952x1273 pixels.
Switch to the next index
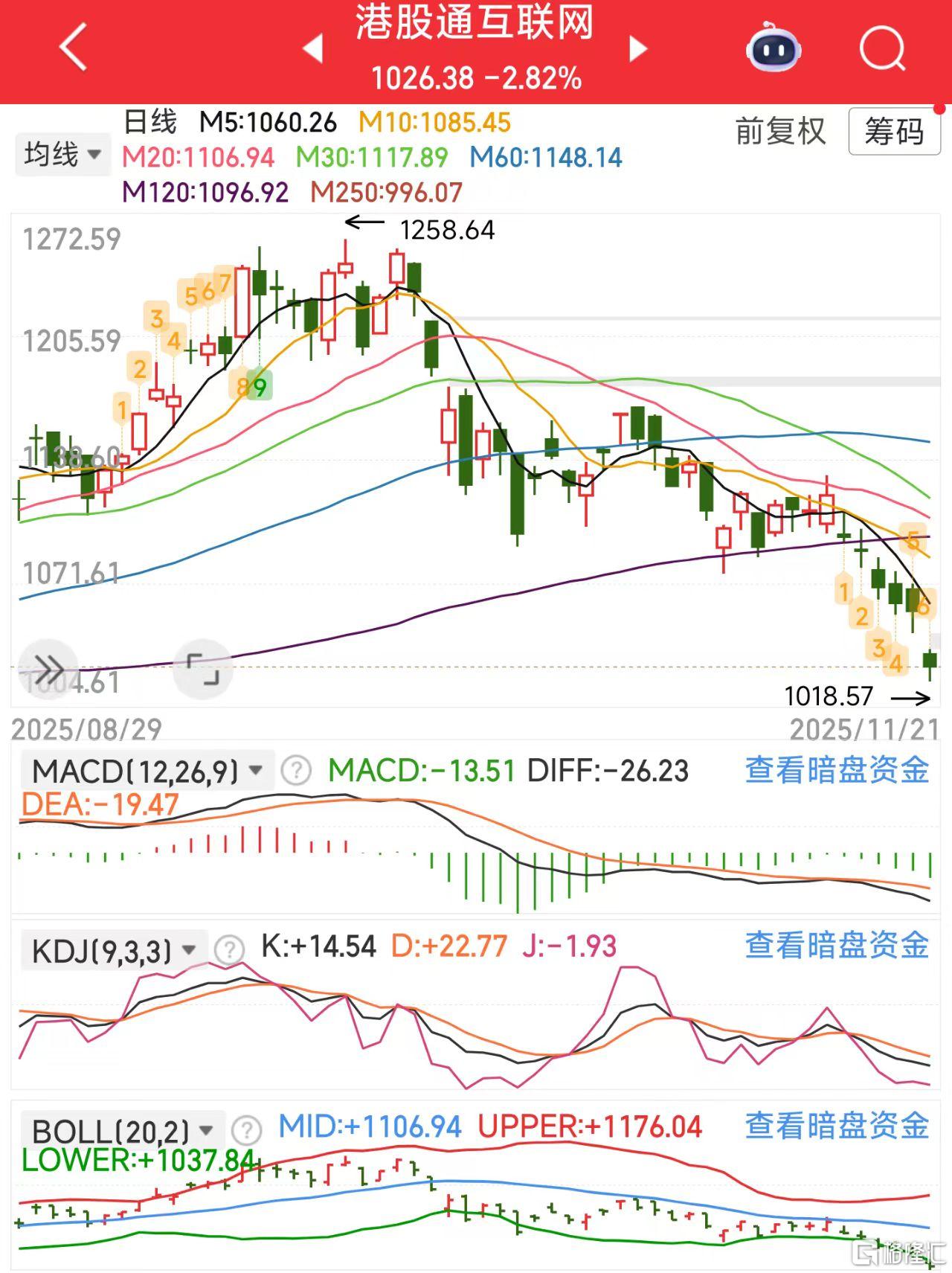pos(637,49)
